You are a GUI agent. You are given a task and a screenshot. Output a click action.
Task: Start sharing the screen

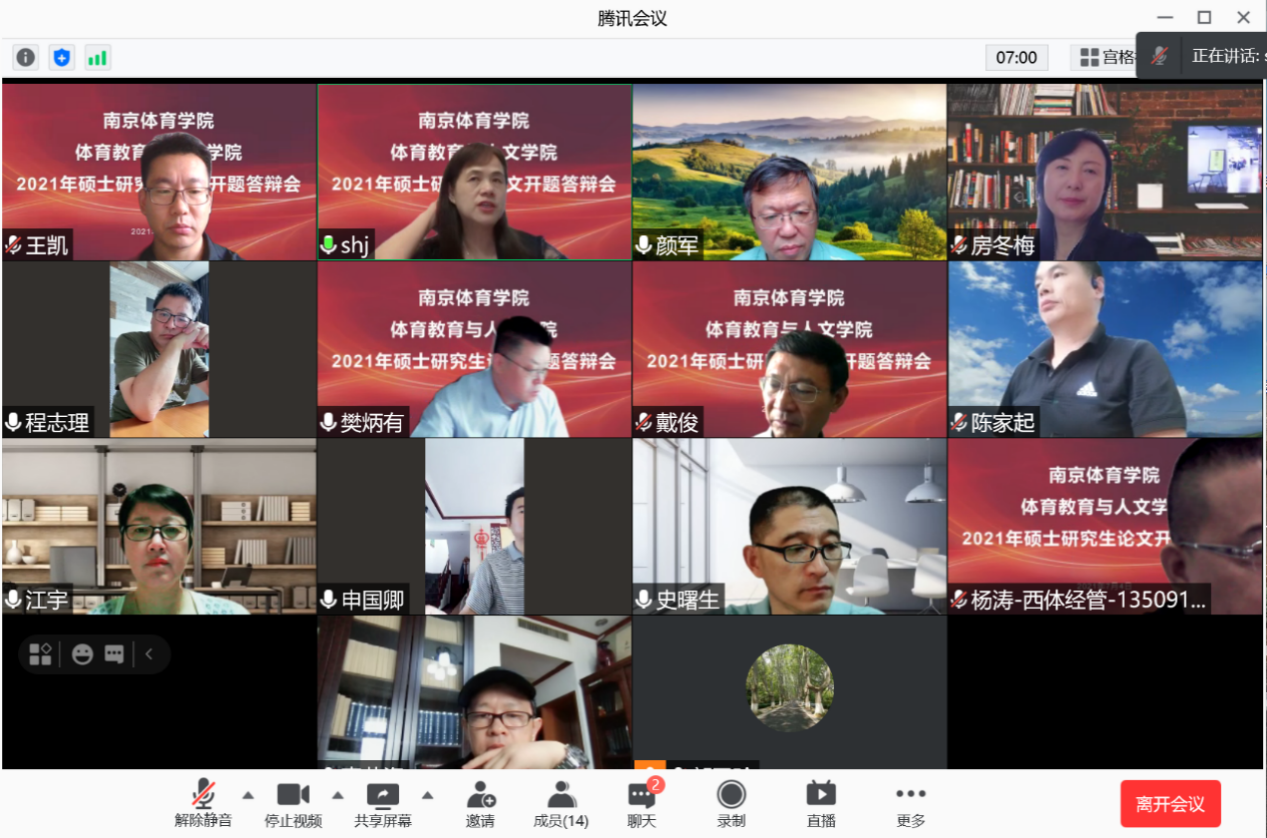pos(382,803)
